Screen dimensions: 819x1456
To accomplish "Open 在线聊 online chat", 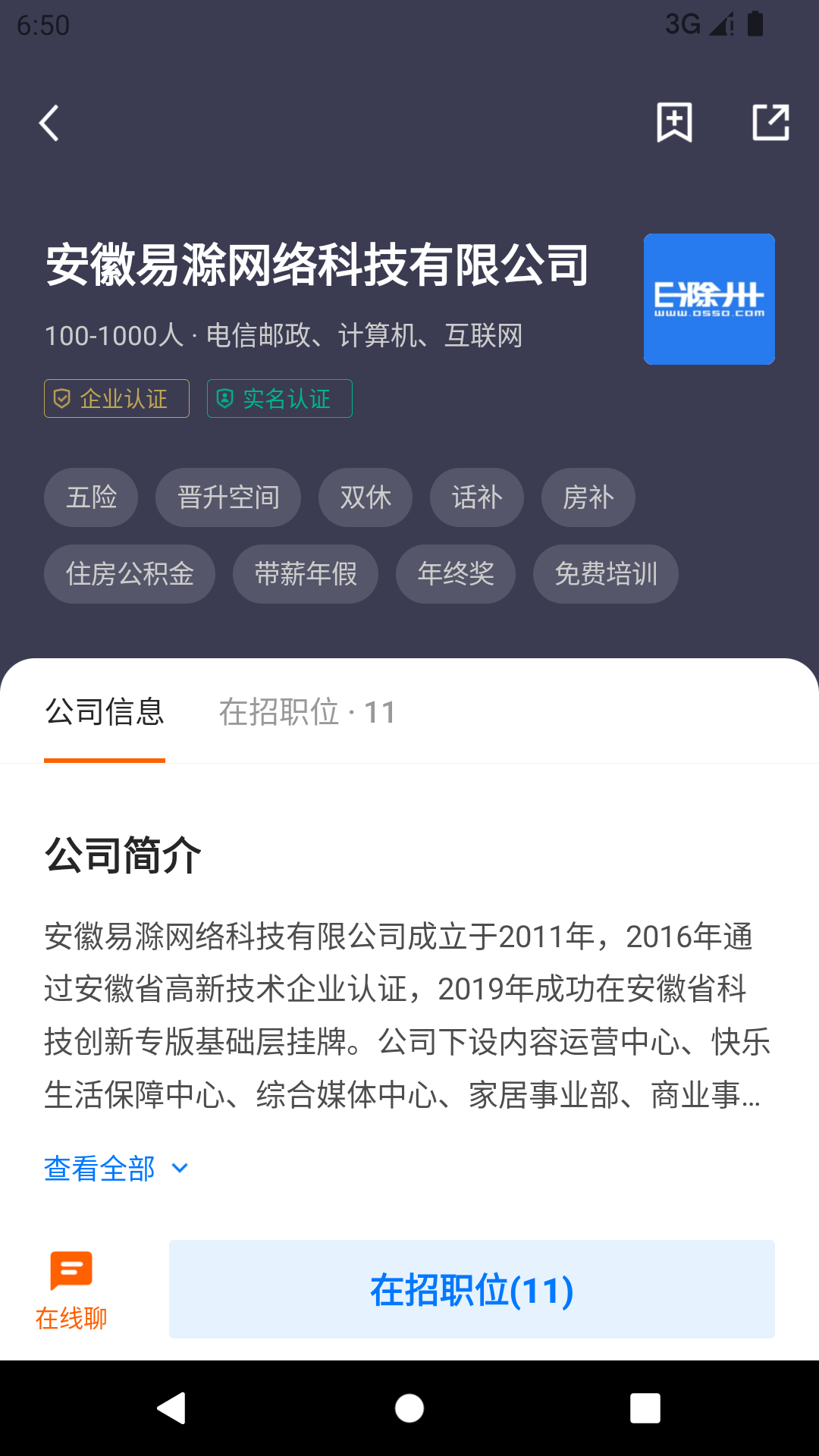I will pos(71,1291).
